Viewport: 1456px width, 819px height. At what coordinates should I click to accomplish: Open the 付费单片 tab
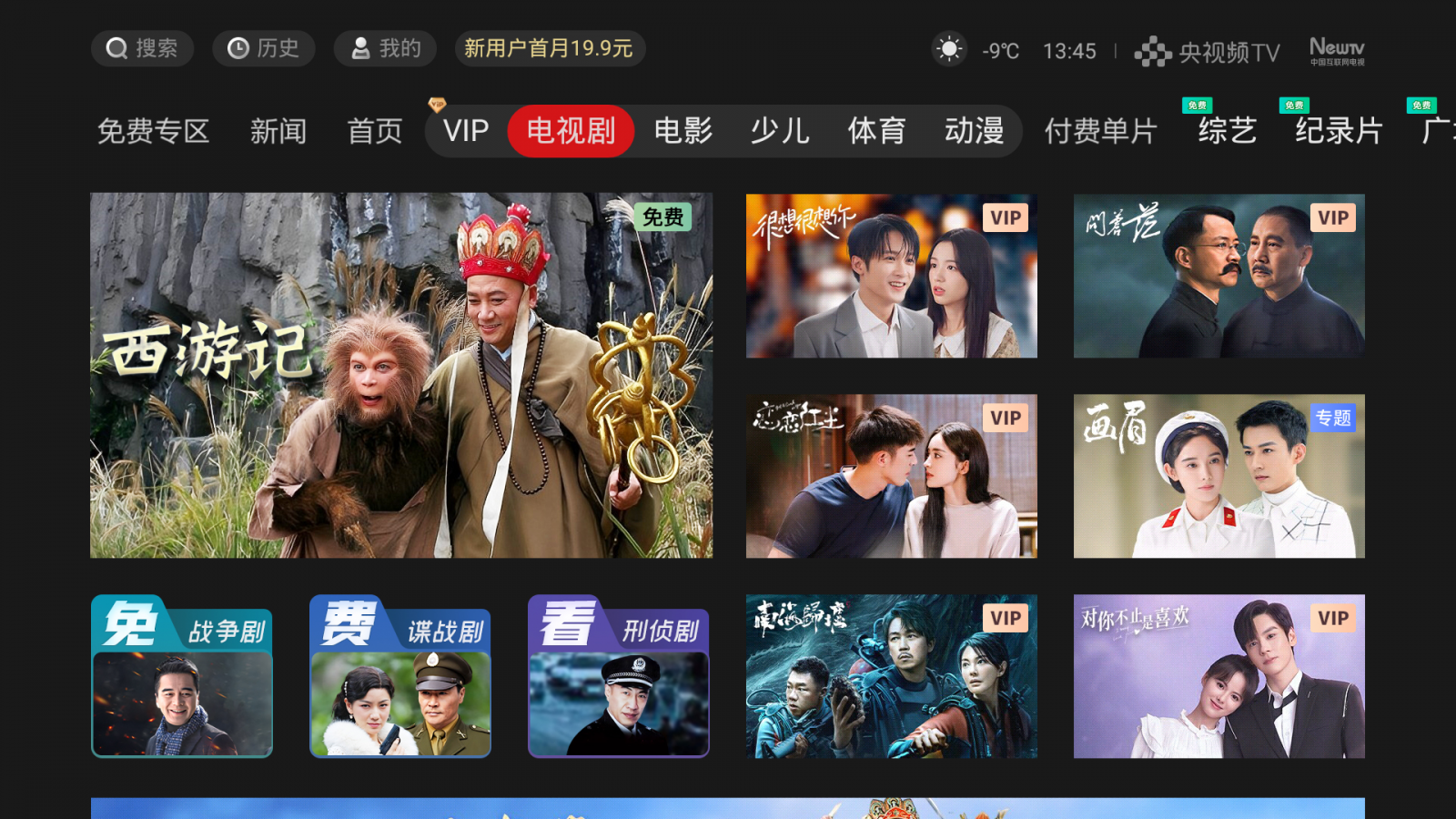[1100, 131]
